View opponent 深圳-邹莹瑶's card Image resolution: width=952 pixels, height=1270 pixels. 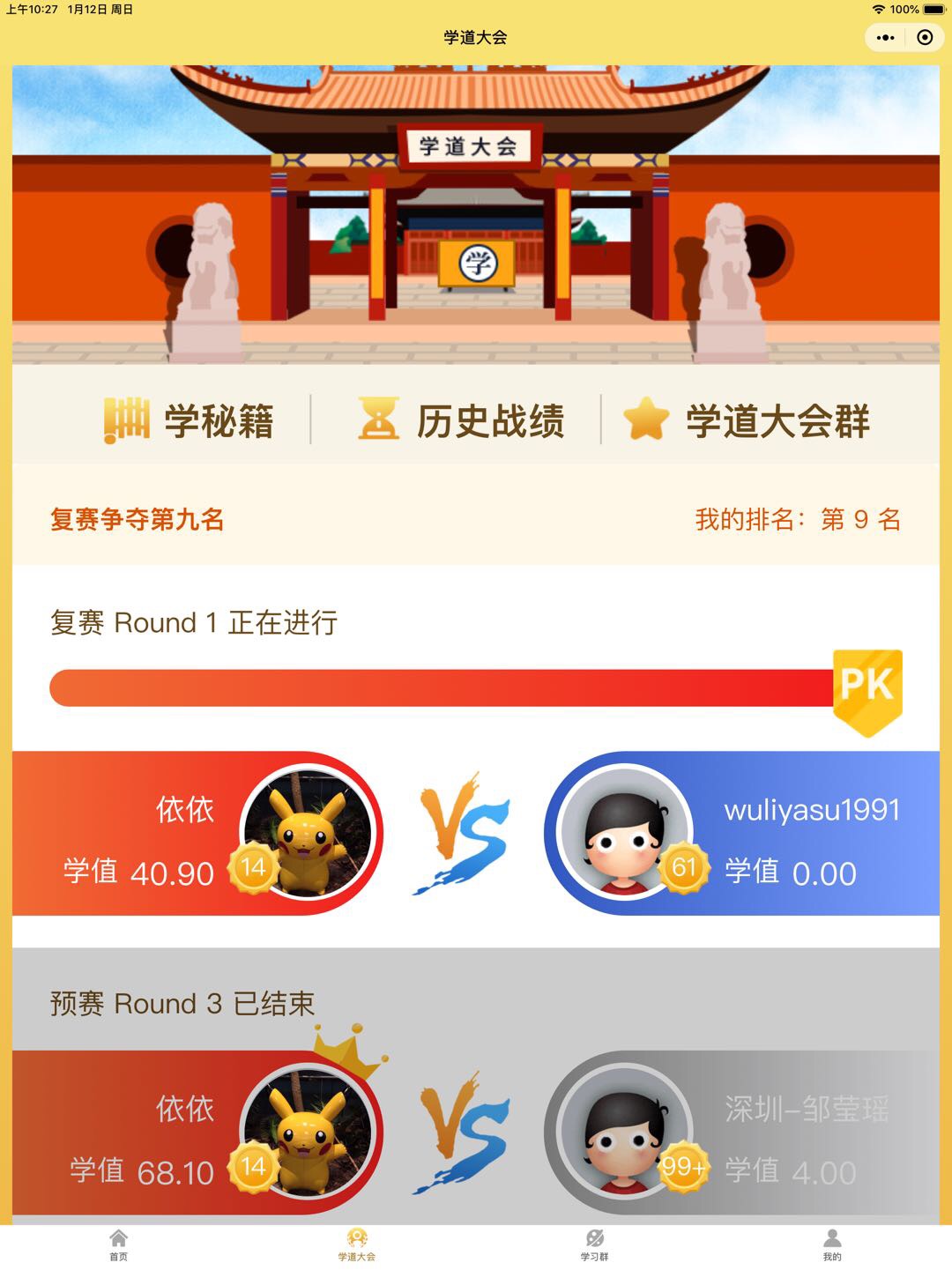[x=740, y=1133]
